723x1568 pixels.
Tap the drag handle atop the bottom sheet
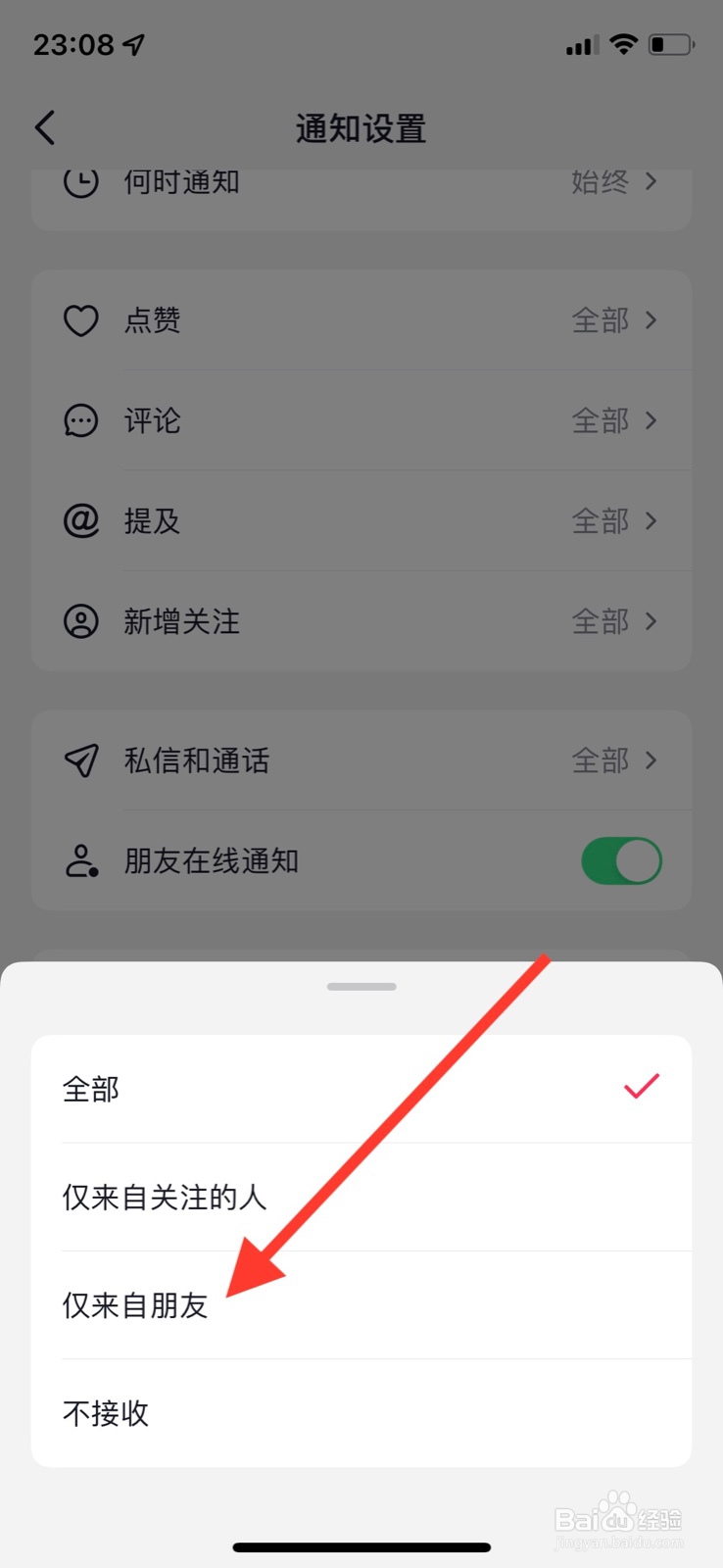361,987
